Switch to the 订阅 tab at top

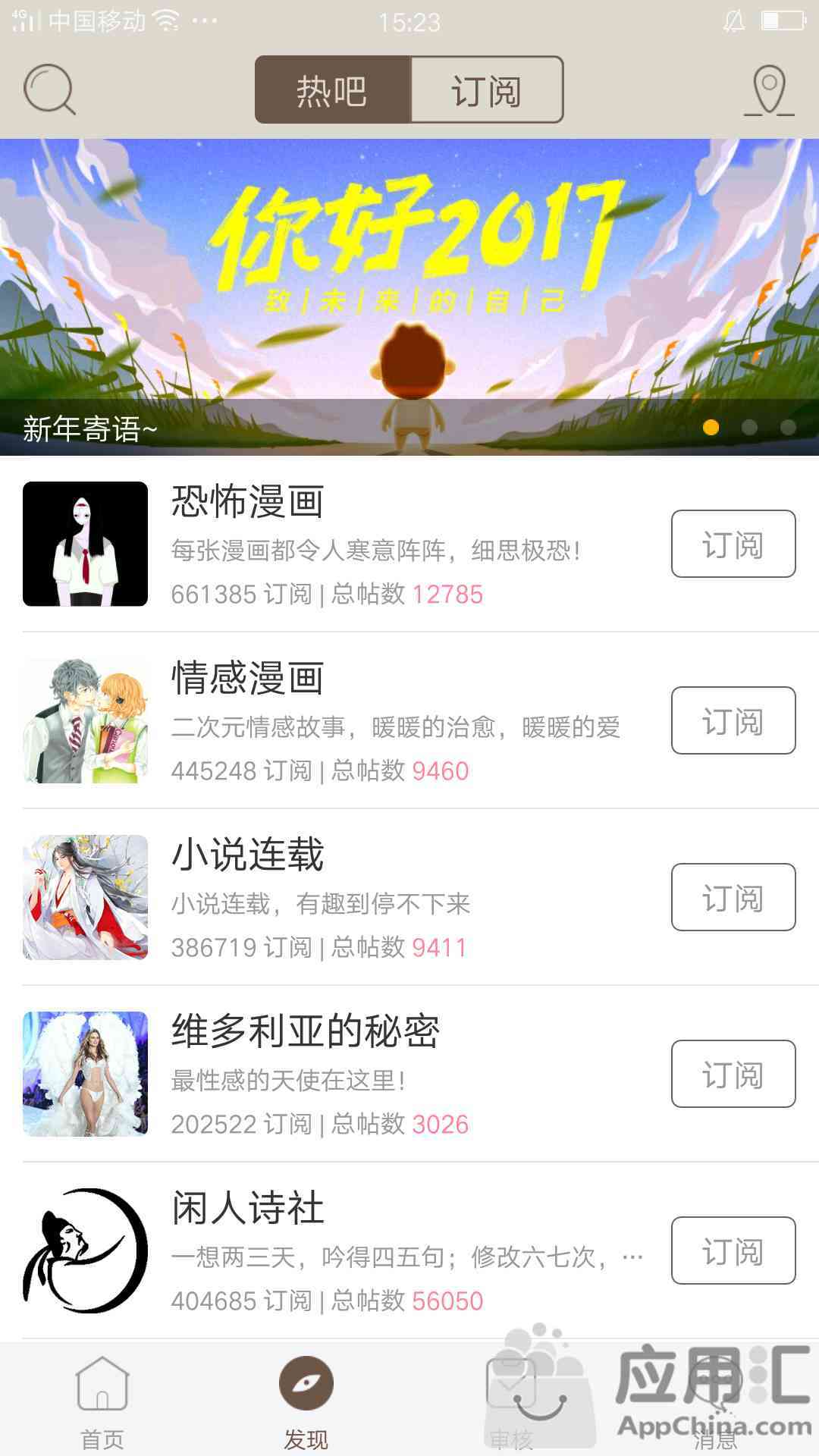[486, 90]
